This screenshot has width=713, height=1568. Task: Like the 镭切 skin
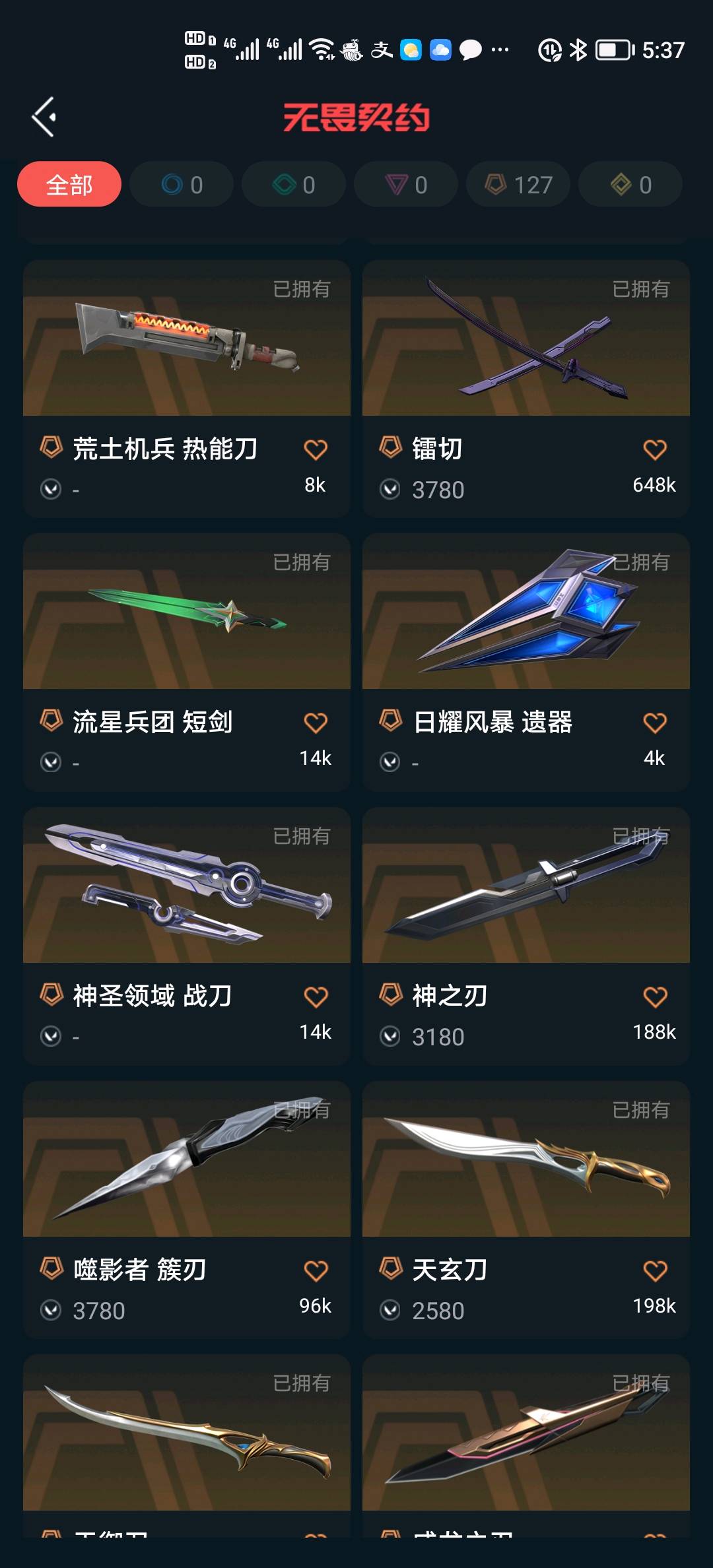point(654,450)
